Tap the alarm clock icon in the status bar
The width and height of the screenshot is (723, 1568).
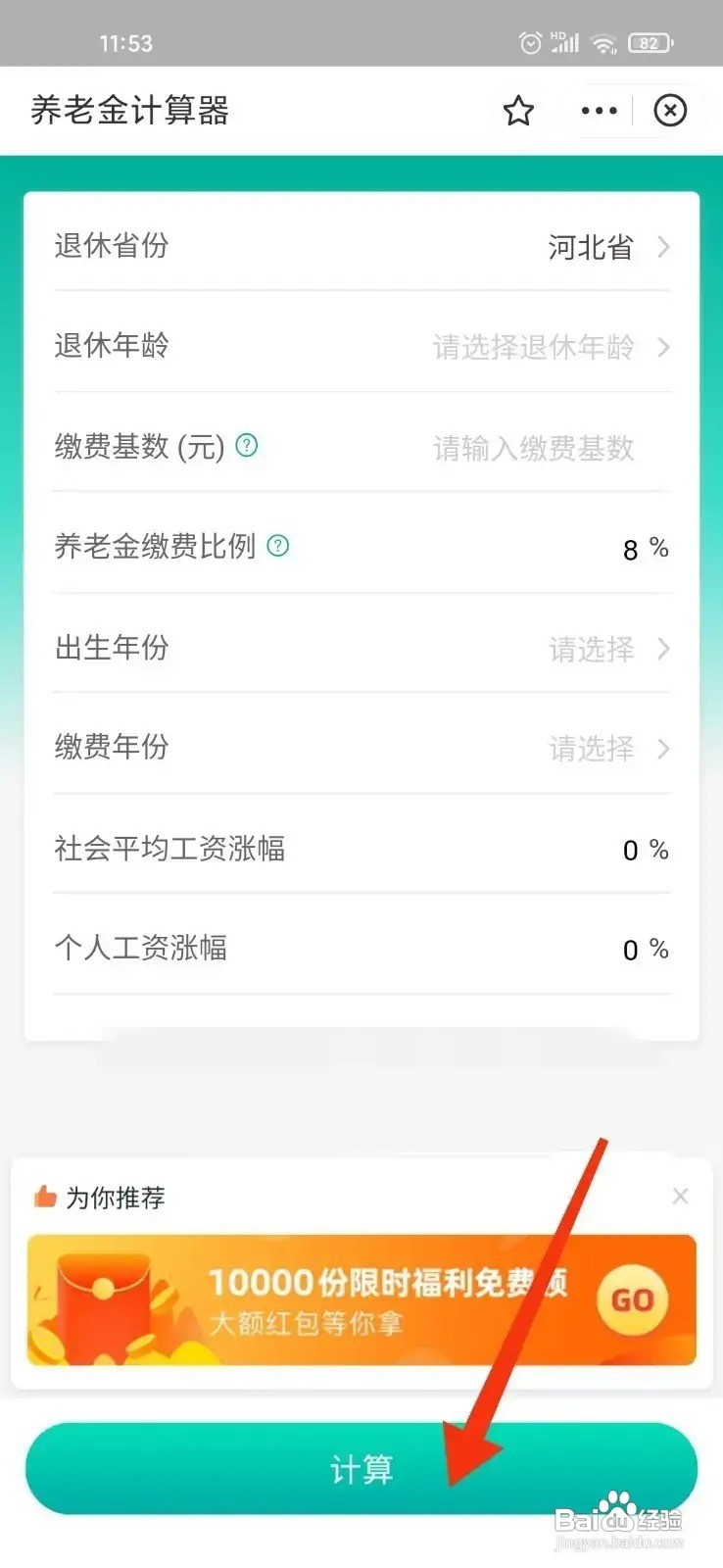click(530, 42)
